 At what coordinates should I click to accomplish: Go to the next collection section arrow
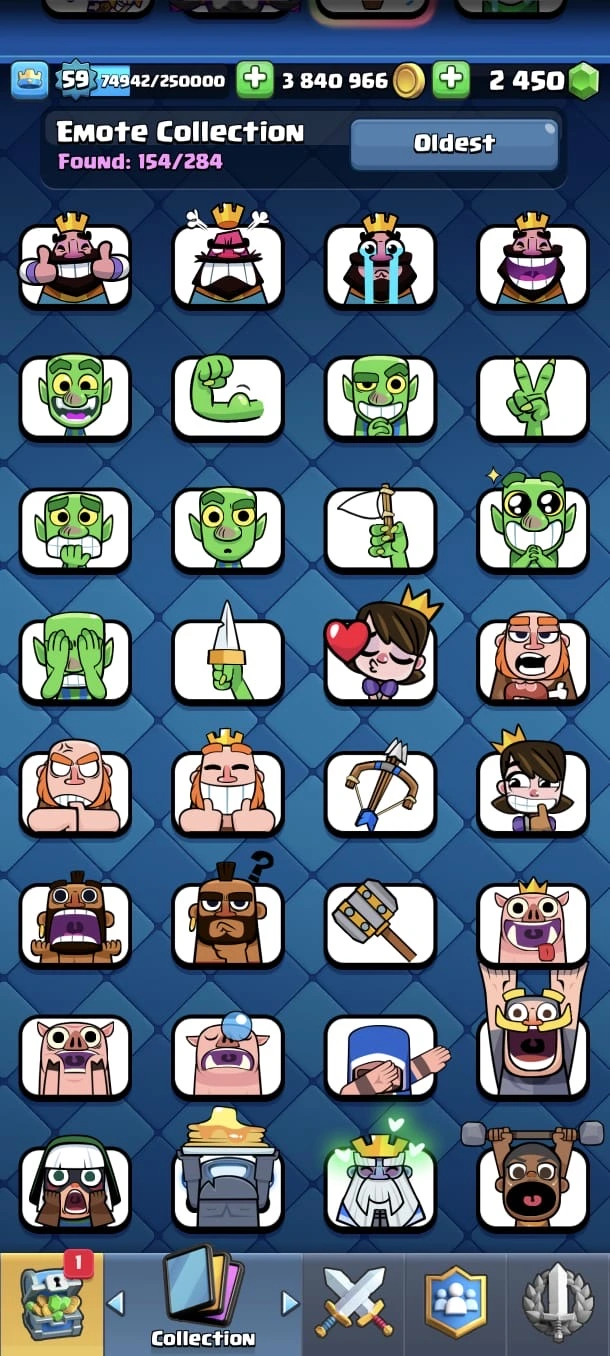click(290, 1302)
